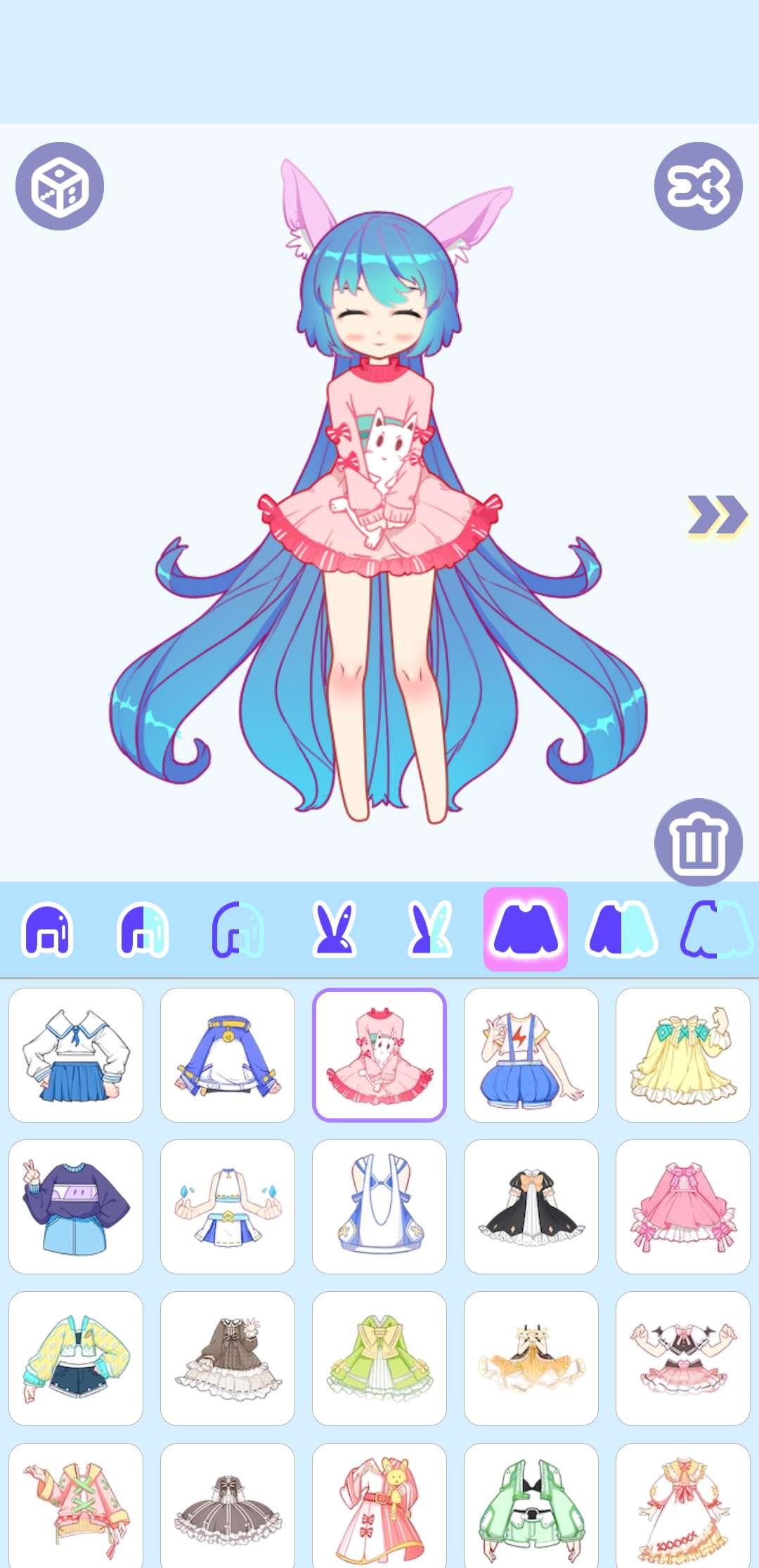Viewport: 759px width, 1568px height.
Task: Tap the shuffle arrows button
Action: tap(698, 186)
